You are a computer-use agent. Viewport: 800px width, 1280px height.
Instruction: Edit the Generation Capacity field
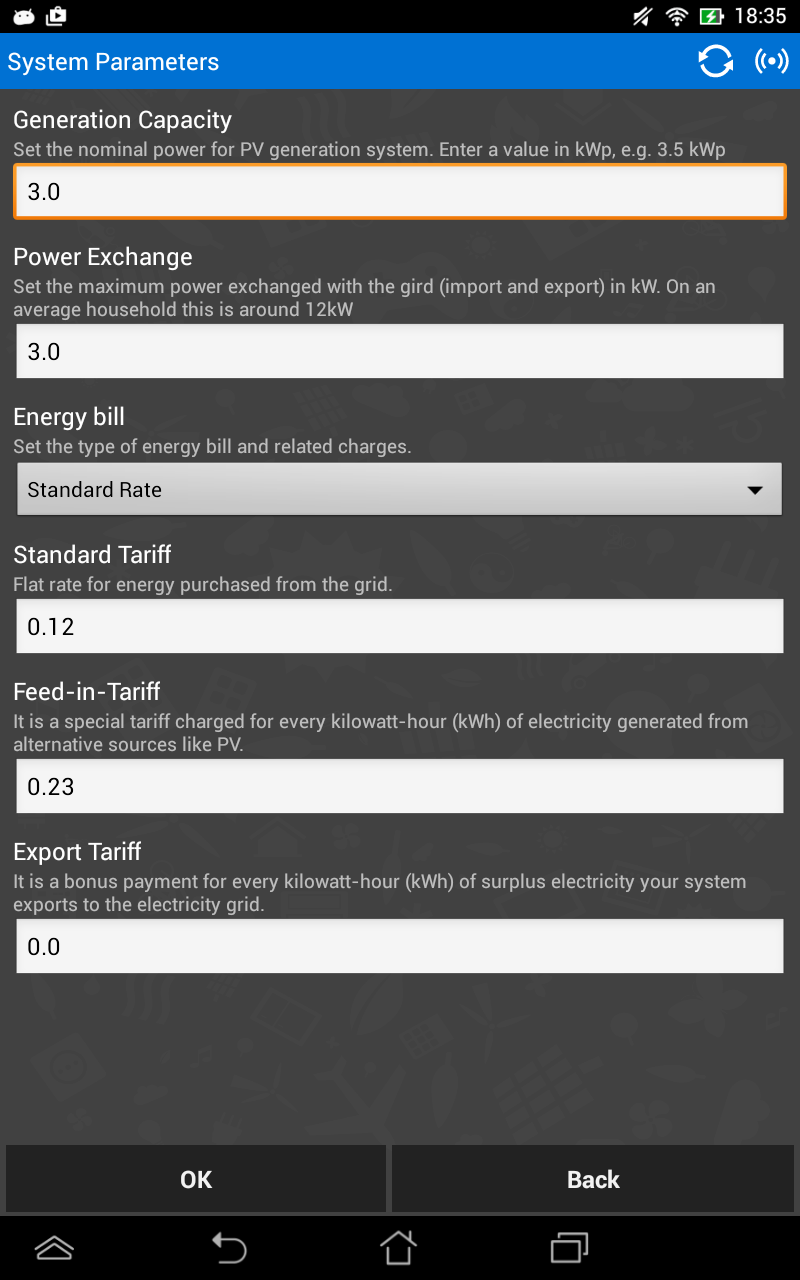pyautogui.click(x=400, y=191)
